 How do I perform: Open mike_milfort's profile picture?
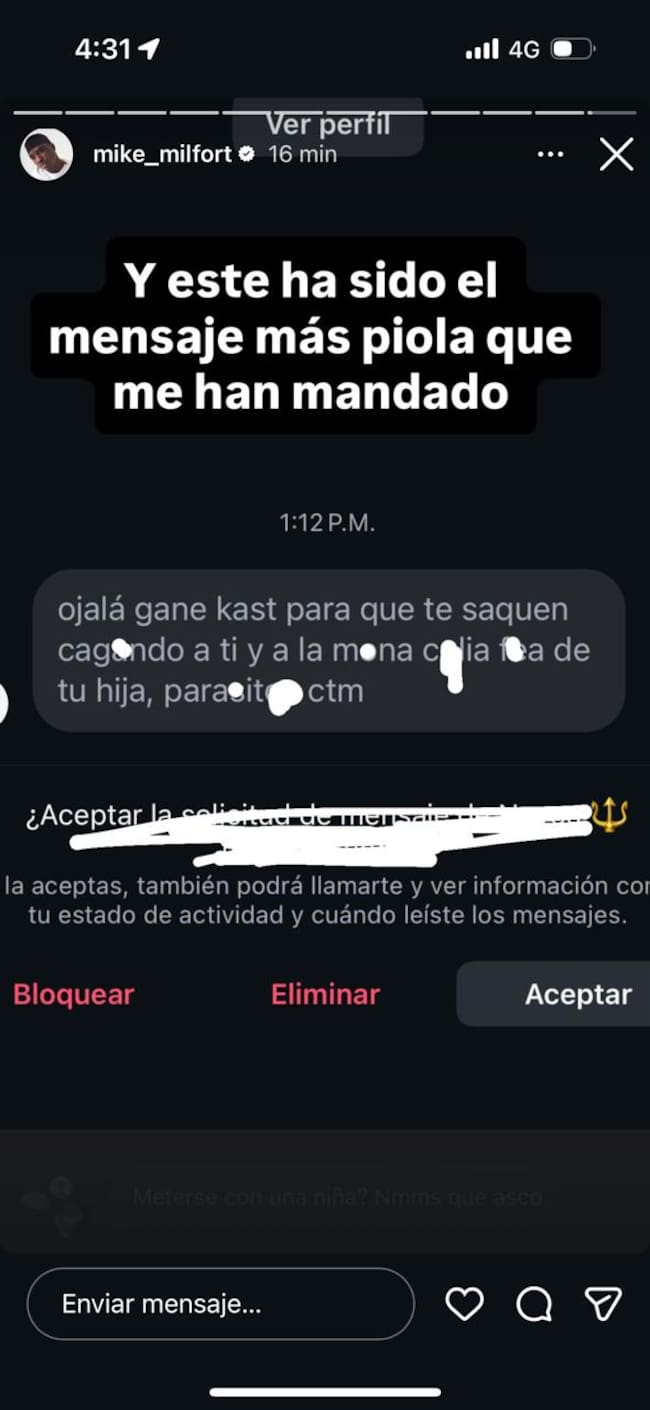(x=46, y=155)
